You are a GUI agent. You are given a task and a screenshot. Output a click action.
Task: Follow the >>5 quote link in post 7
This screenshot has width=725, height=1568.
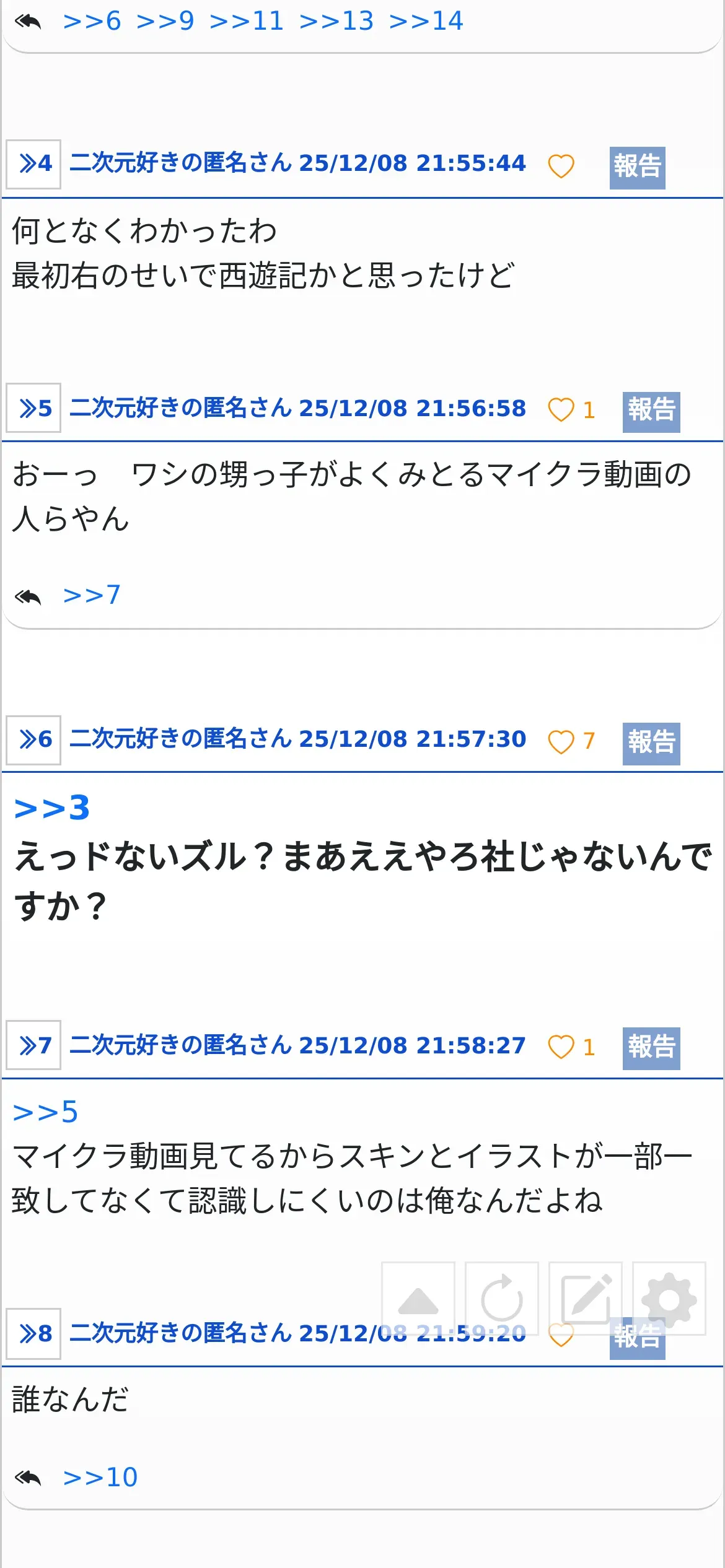45,1112
